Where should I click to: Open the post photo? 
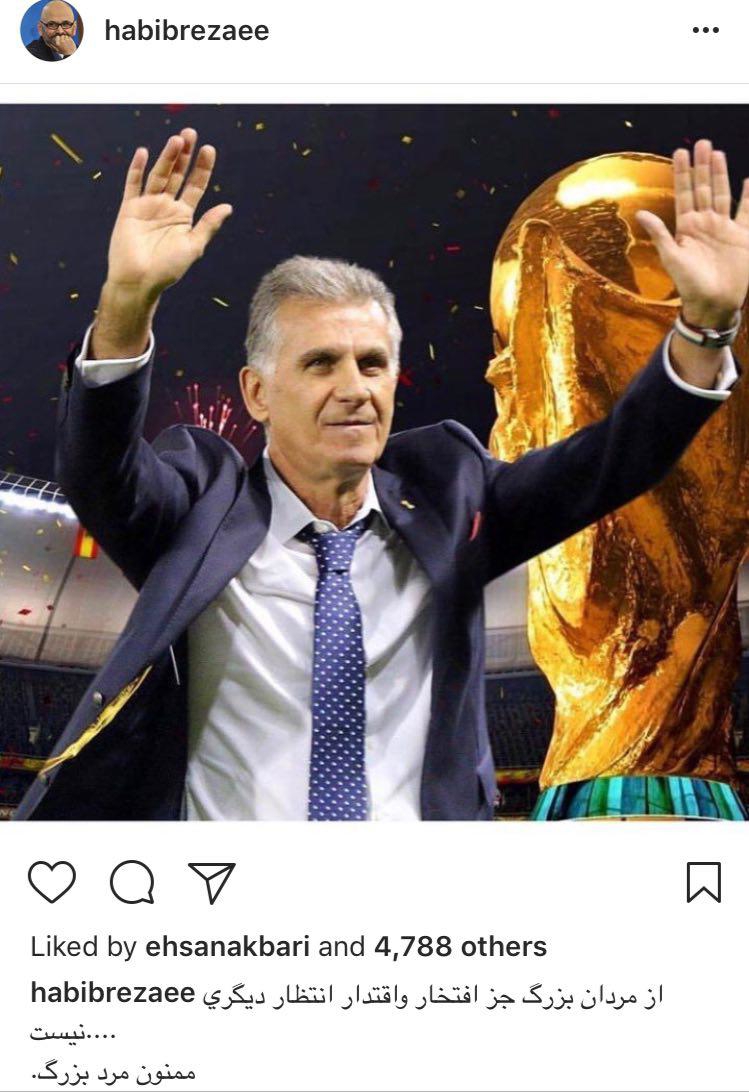coord(374,460)
